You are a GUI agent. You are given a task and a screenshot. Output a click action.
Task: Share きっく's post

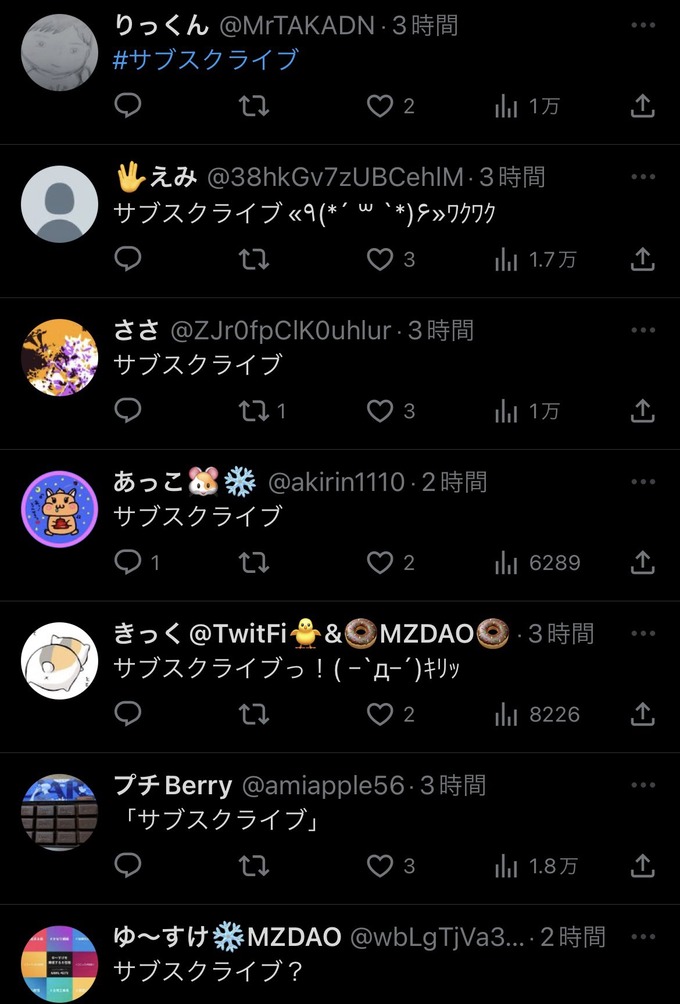pos(643,714)
